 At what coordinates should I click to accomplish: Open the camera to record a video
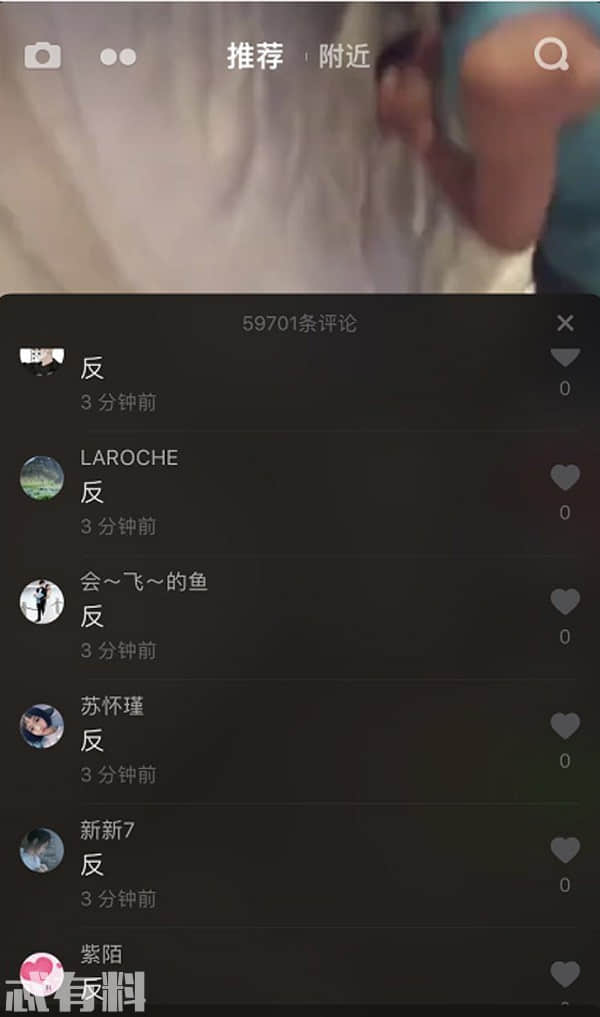coord(42,56)
